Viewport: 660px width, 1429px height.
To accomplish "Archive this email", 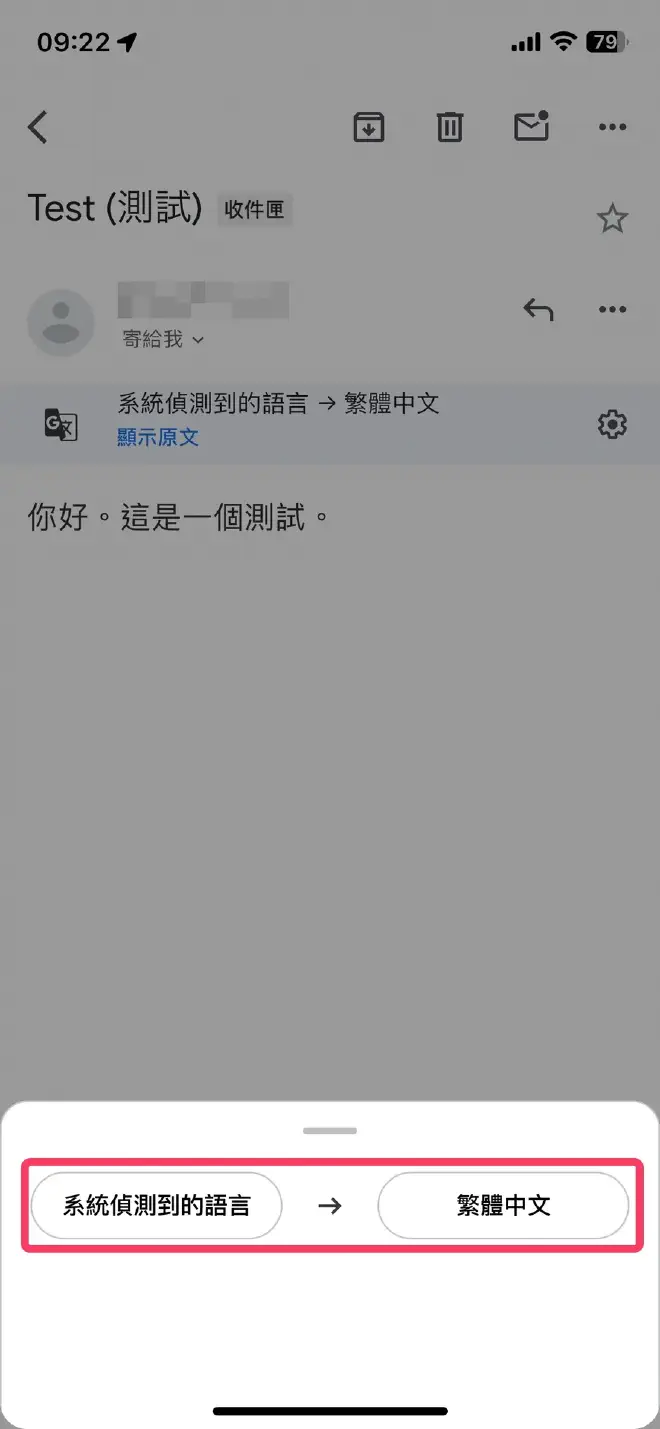I will [x=369, y=127].
